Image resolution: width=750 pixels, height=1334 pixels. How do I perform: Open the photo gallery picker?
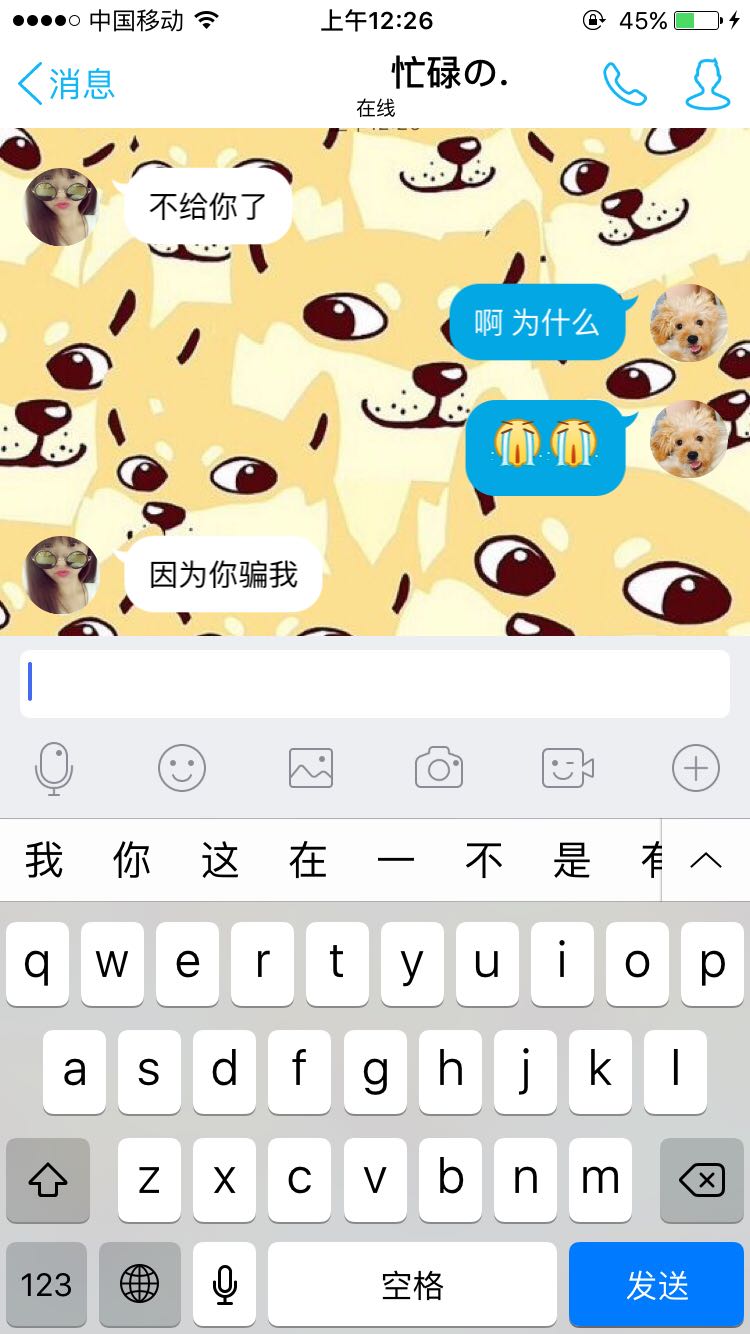click(x=311, y=769)
